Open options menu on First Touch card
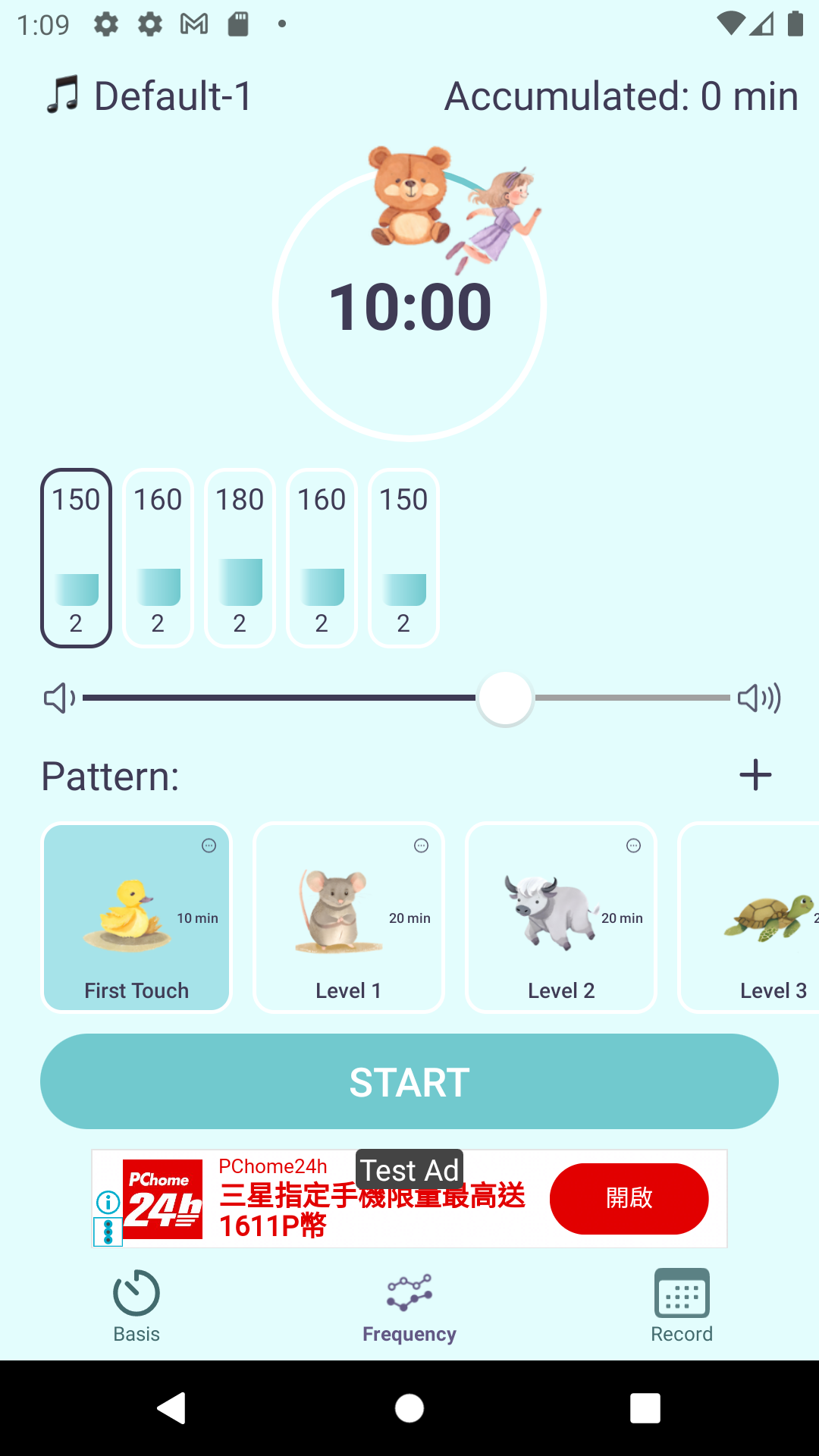The image size is (819, 1456). click(209, 846)
